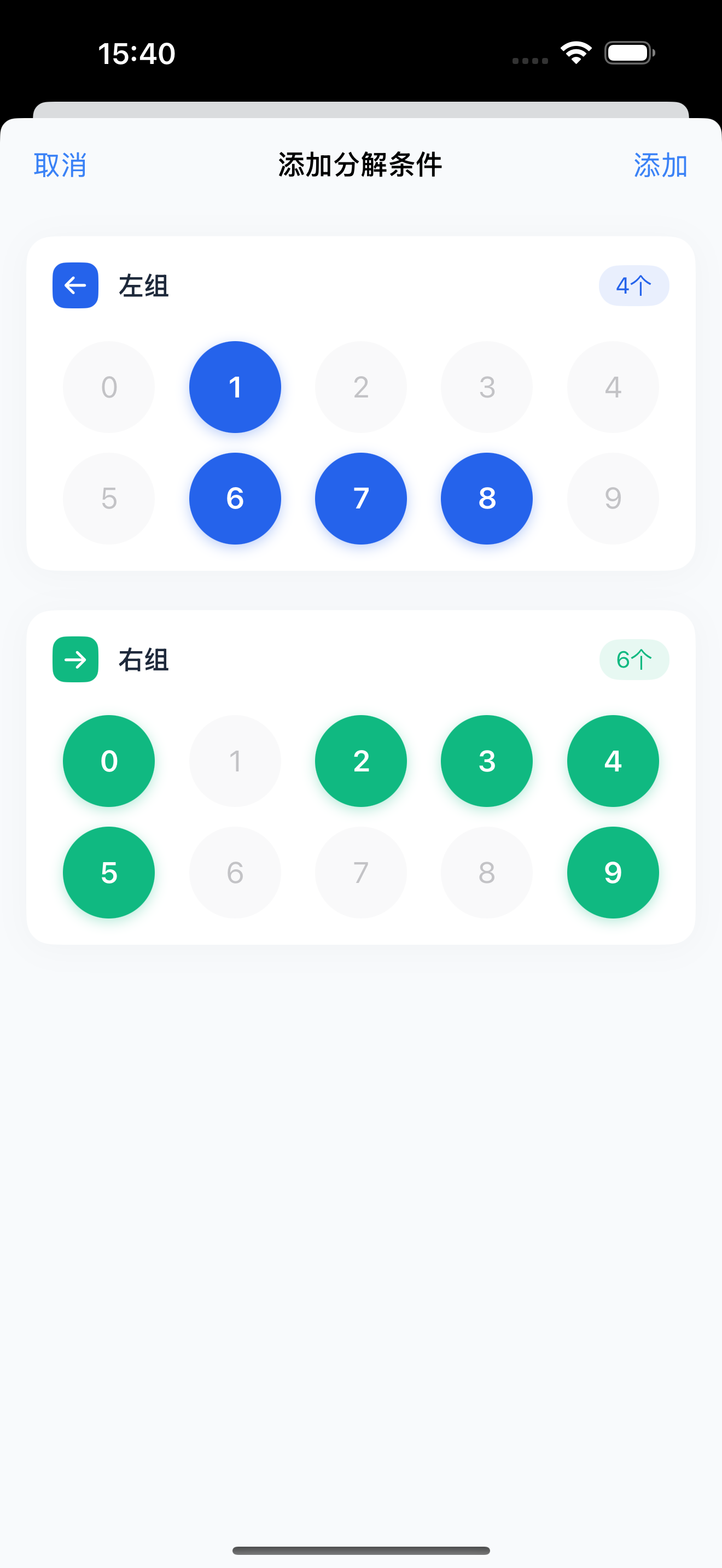722x1568 pixels.
Task: Enable digit 1 in the right group
Action: click(235, 760)
